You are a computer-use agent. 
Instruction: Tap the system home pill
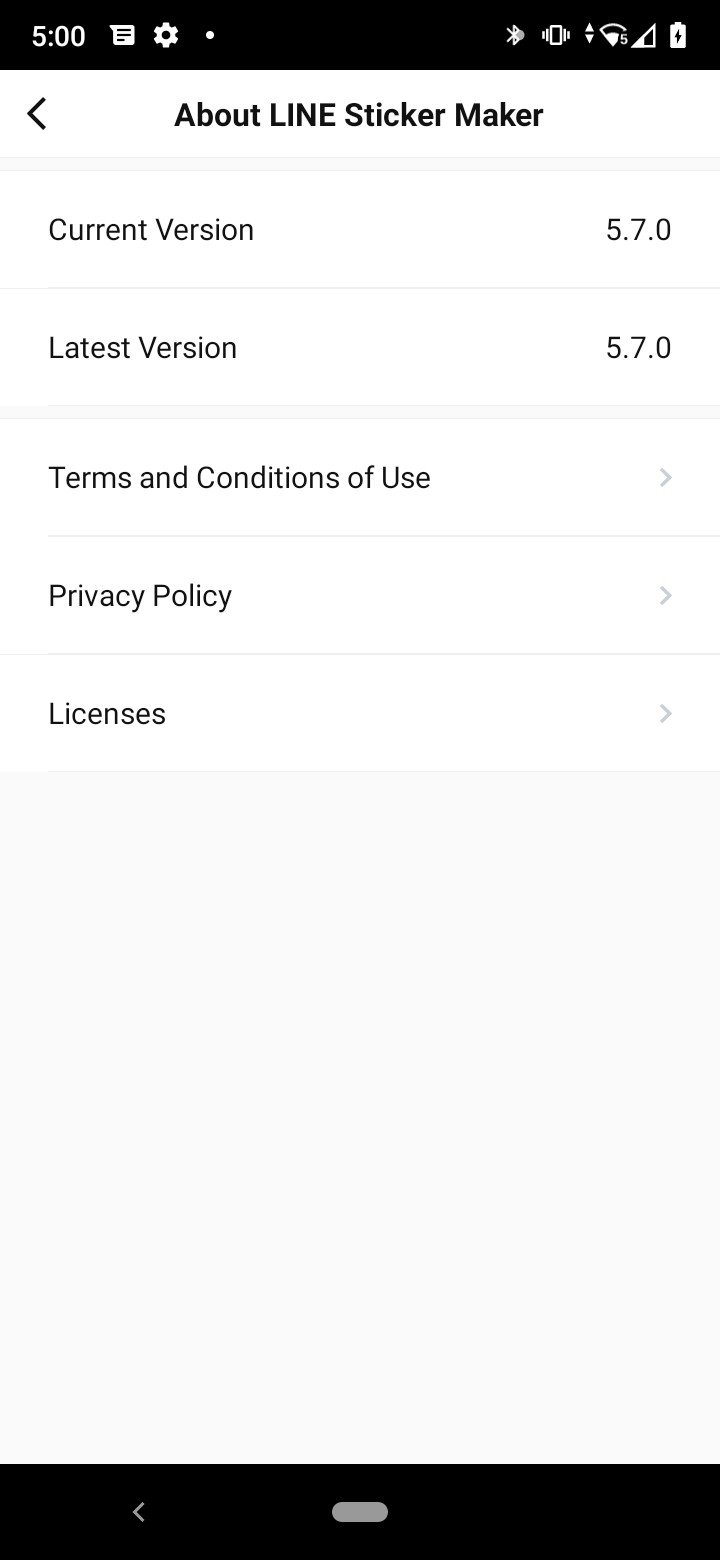[x=360, y=1511]
